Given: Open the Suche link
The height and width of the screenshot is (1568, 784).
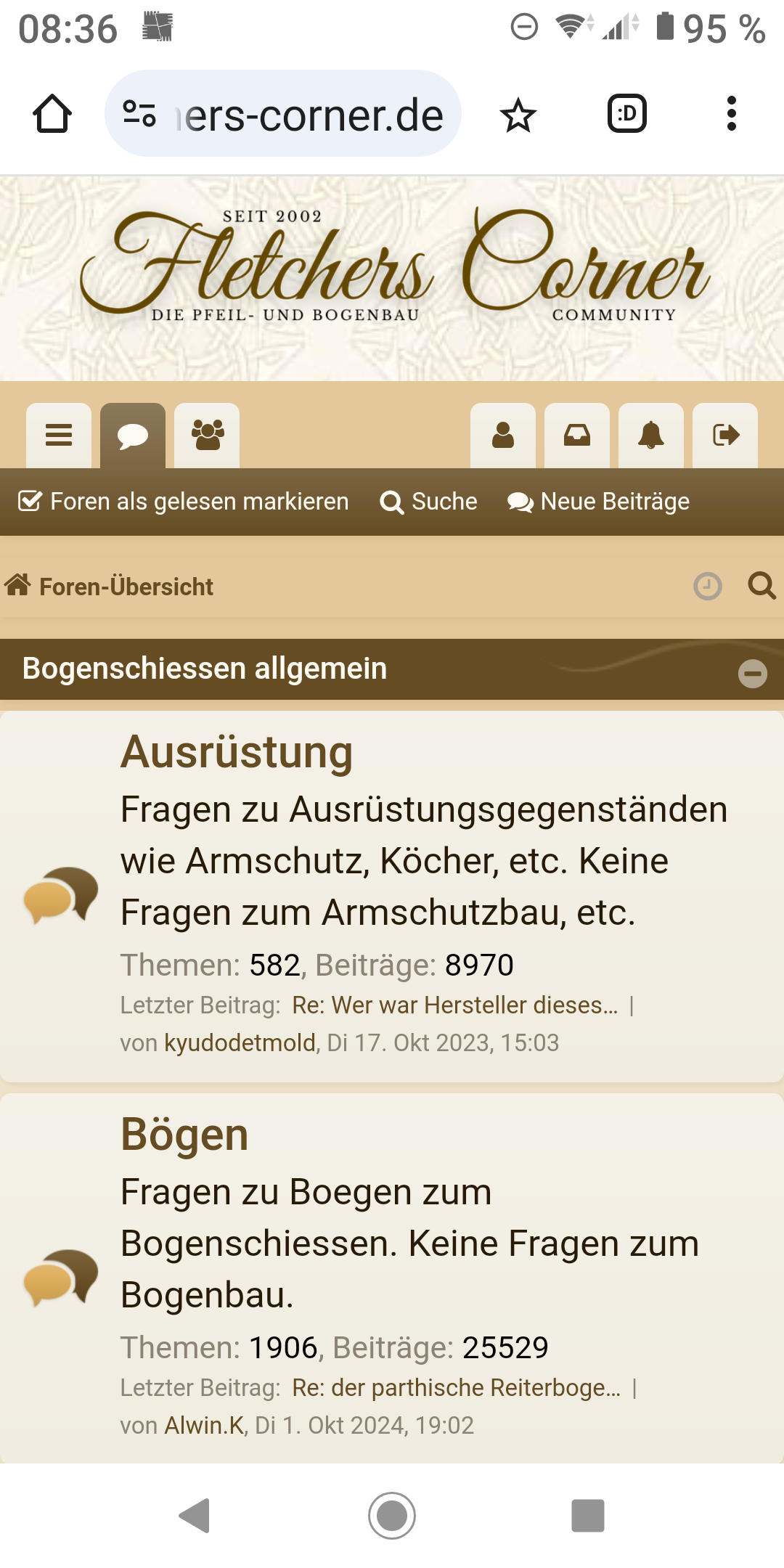Looking at the screenshot, I should [429, 502].
